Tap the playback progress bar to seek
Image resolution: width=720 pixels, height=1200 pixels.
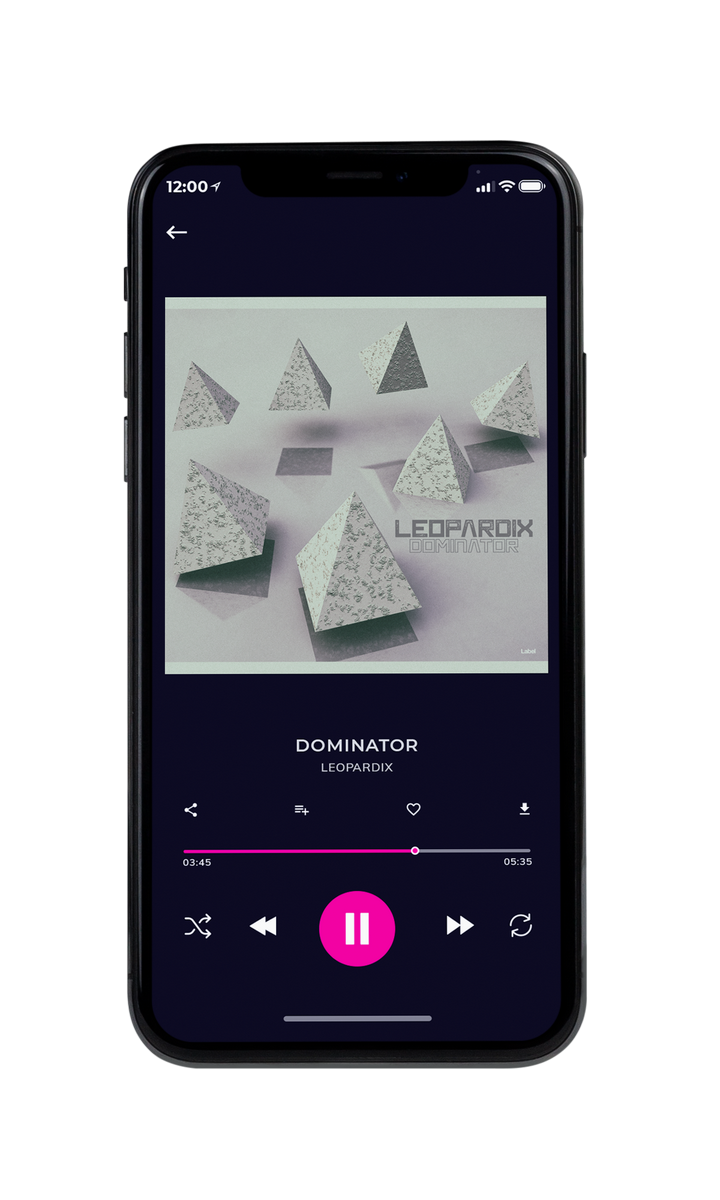357,851
